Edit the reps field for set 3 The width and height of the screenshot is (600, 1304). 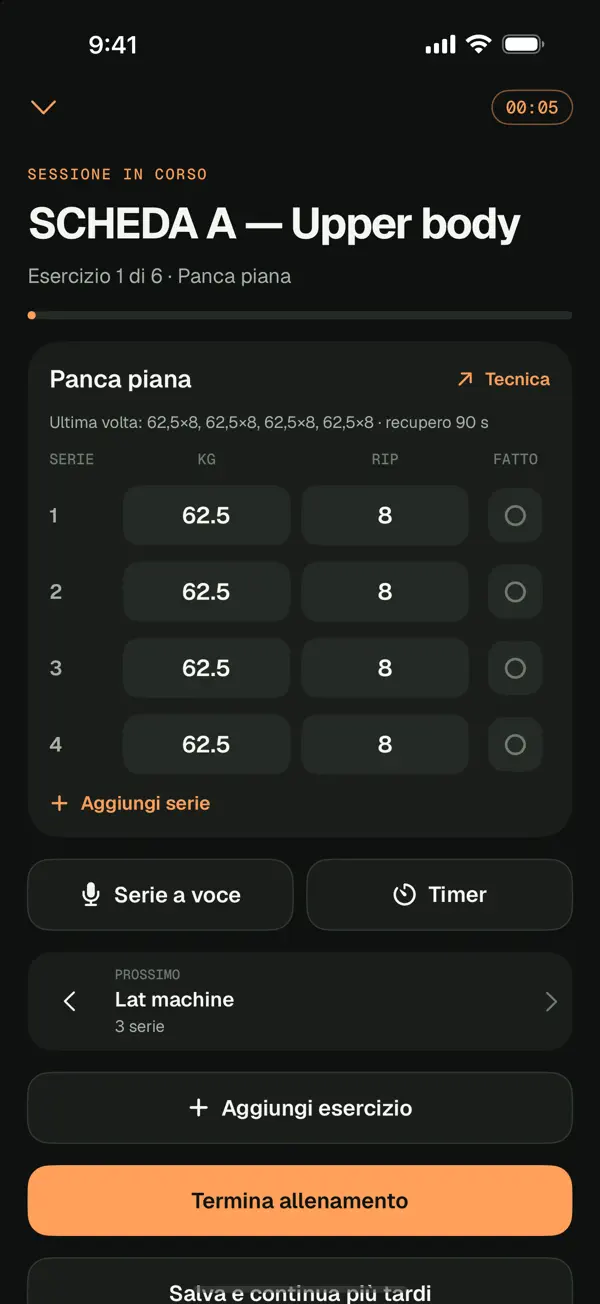pos(385,668)
